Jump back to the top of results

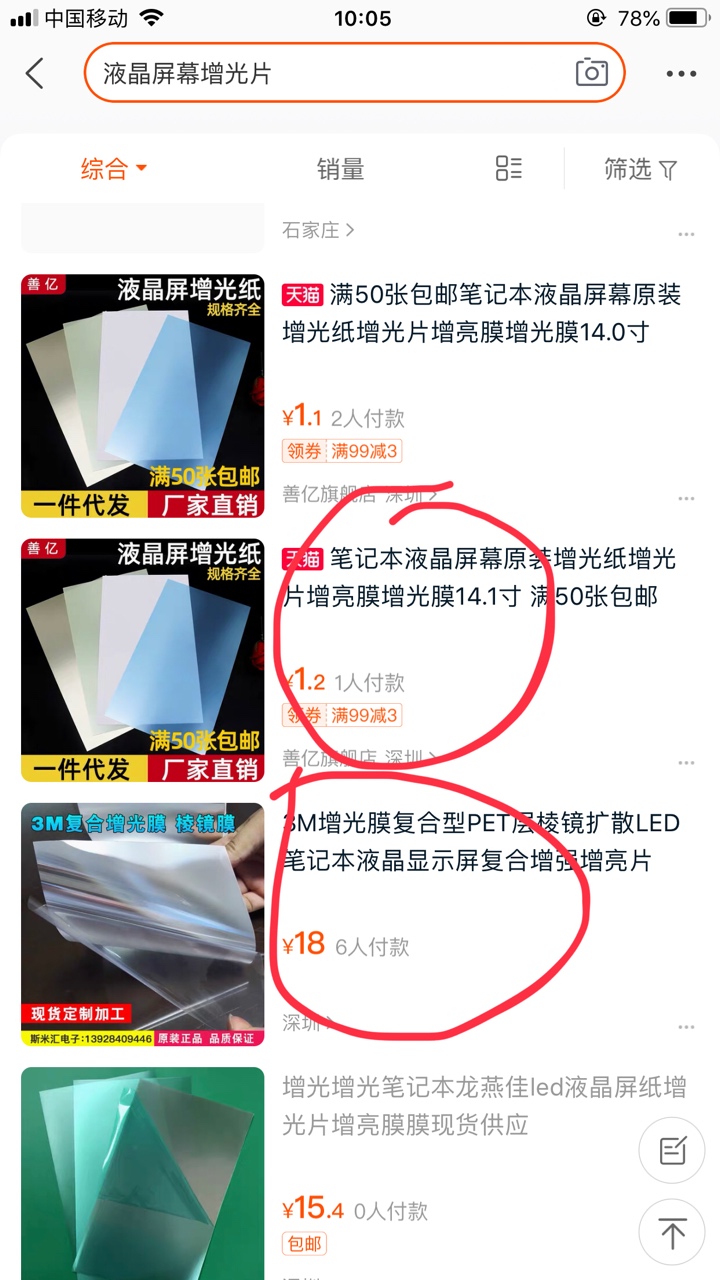pyautogui.click(x=672, y=1234)
